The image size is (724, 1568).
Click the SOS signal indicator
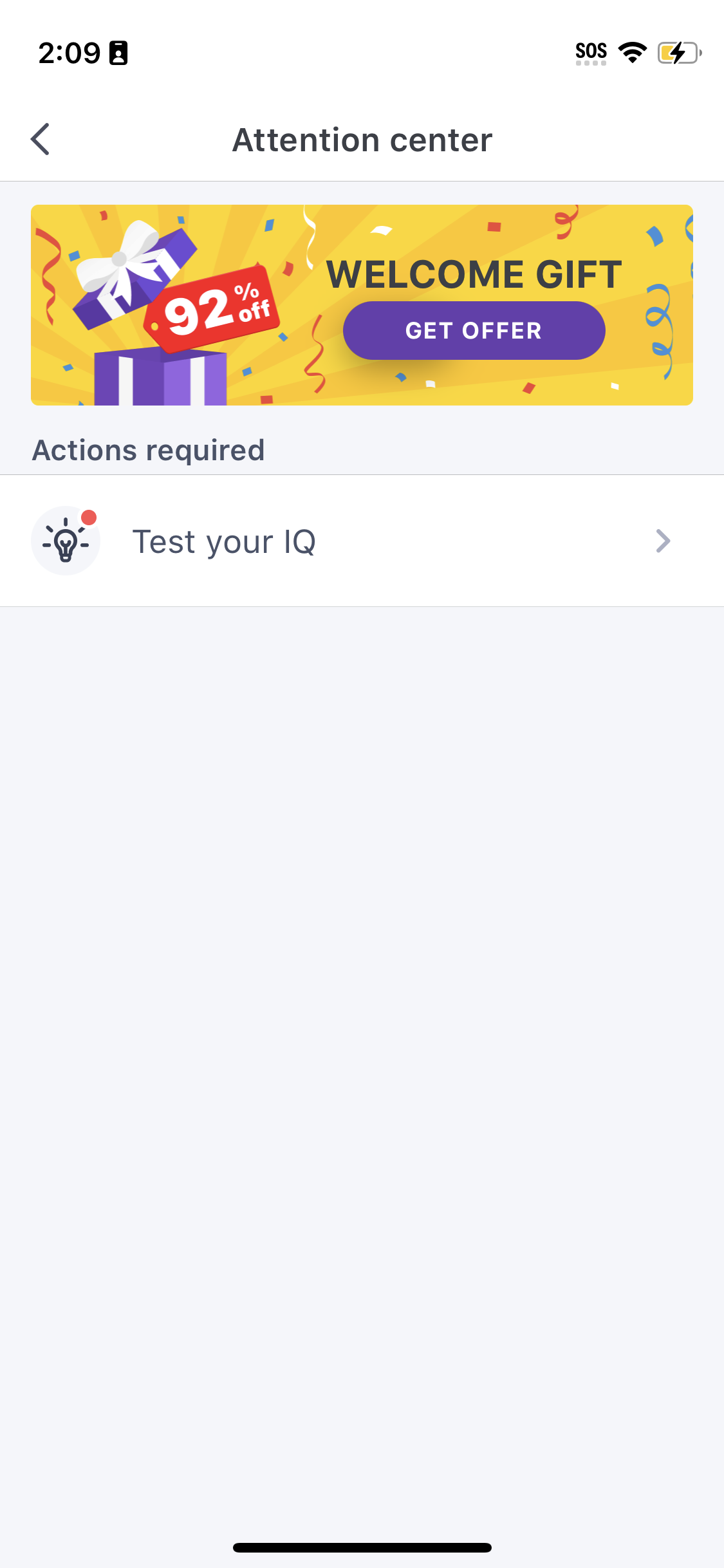coord(589,52)
